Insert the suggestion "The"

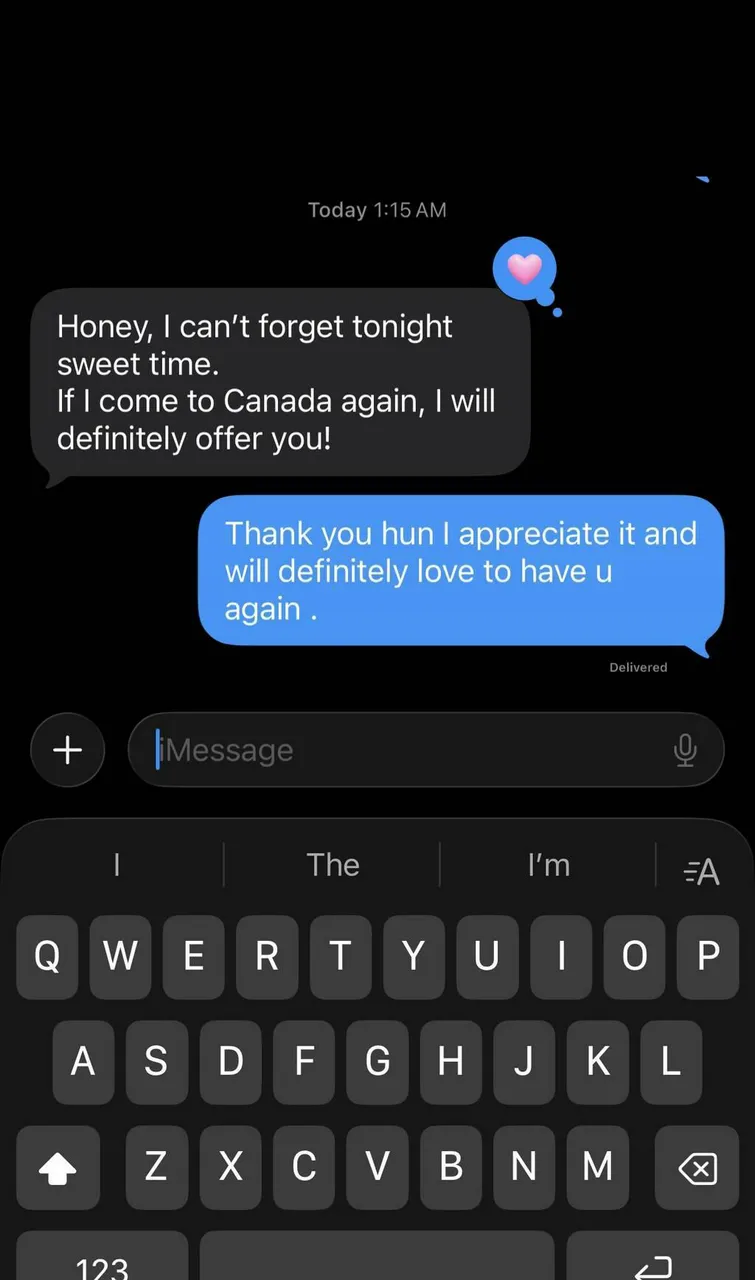[333, 865]
